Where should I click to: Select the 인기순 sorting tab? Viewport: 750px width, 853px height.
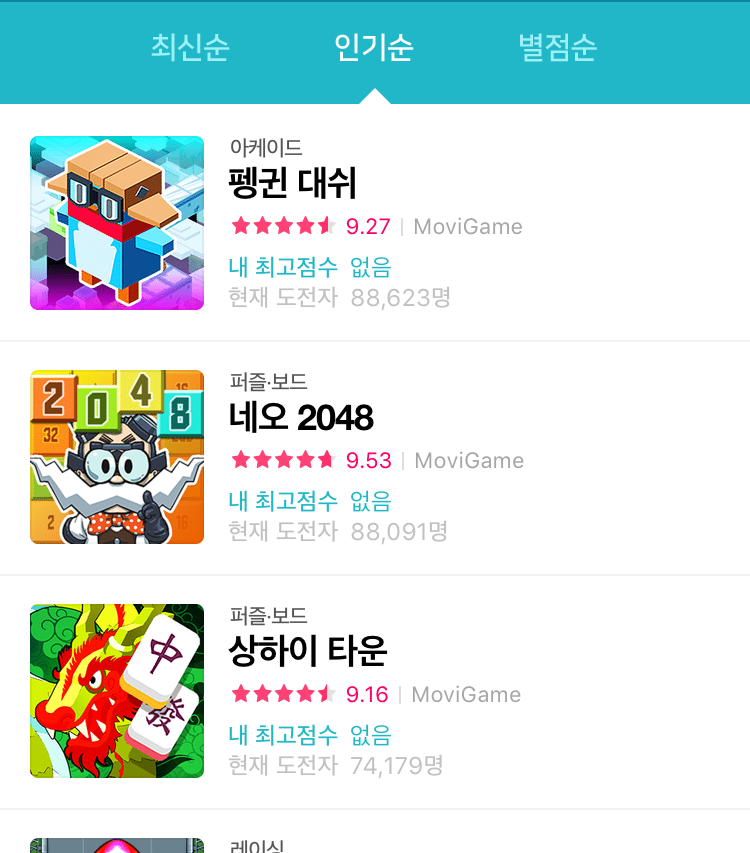click(374, 47)
